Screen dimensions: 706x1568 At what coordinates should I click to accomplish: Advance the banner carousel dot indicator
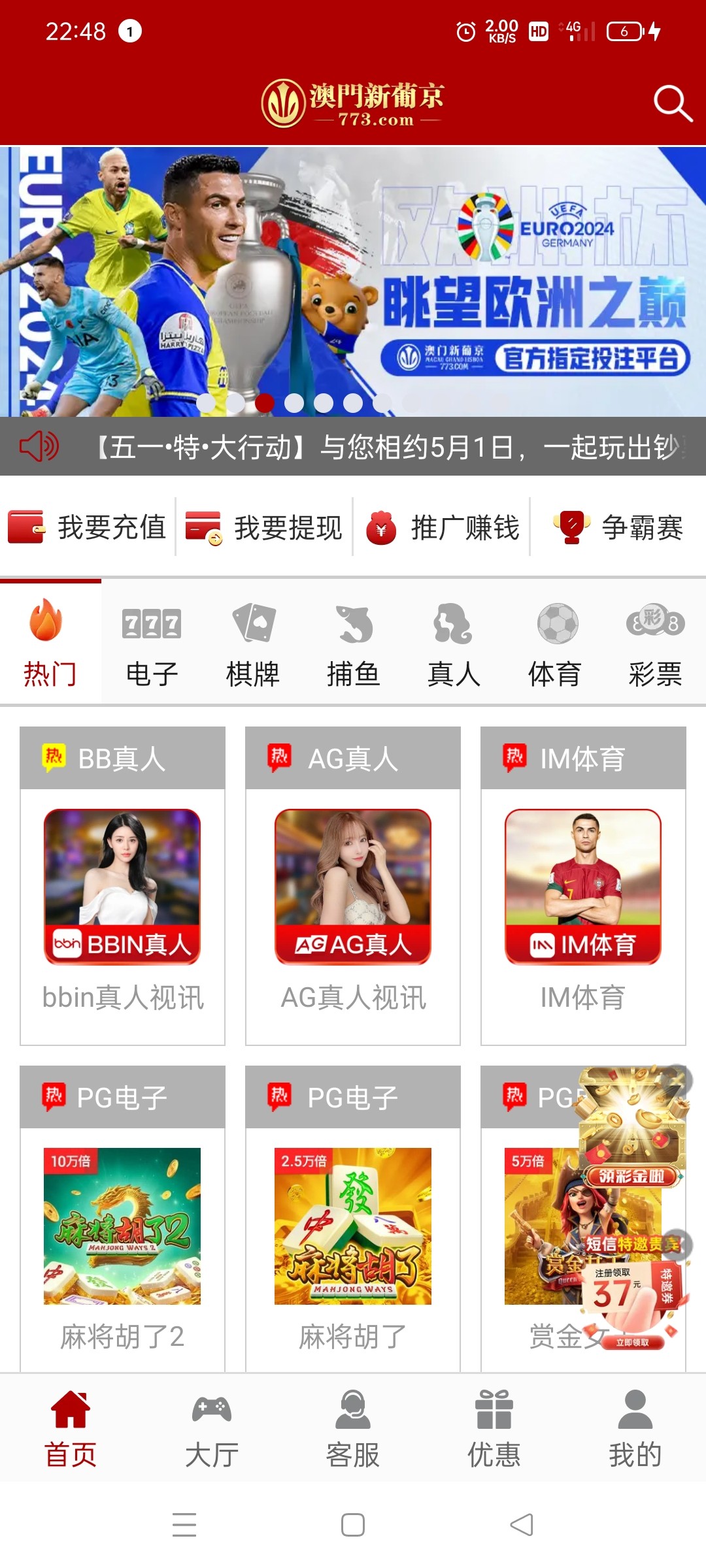coord(294,404)
